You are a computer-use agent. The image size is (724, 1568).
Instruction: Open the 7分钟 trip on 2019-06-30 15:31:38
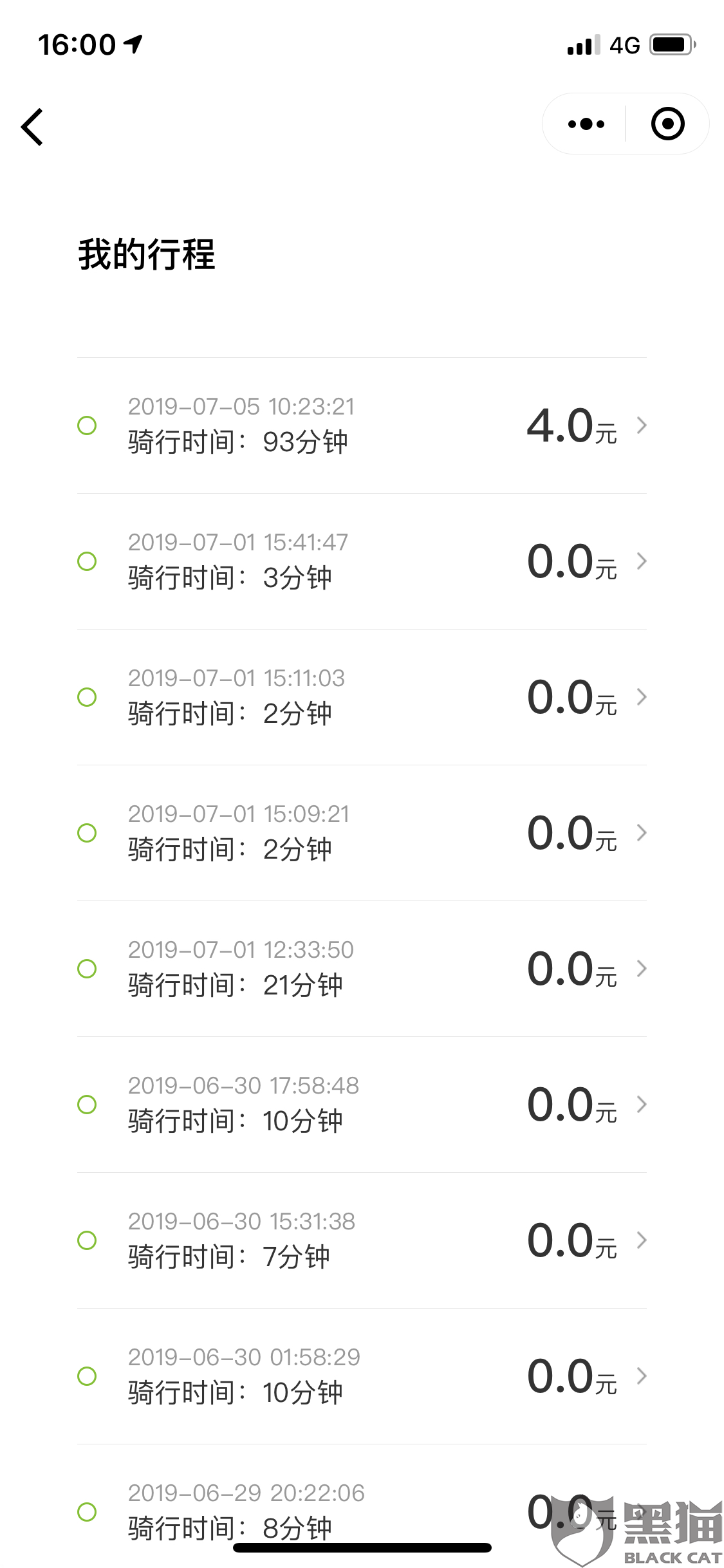[x=362, y=1240]
